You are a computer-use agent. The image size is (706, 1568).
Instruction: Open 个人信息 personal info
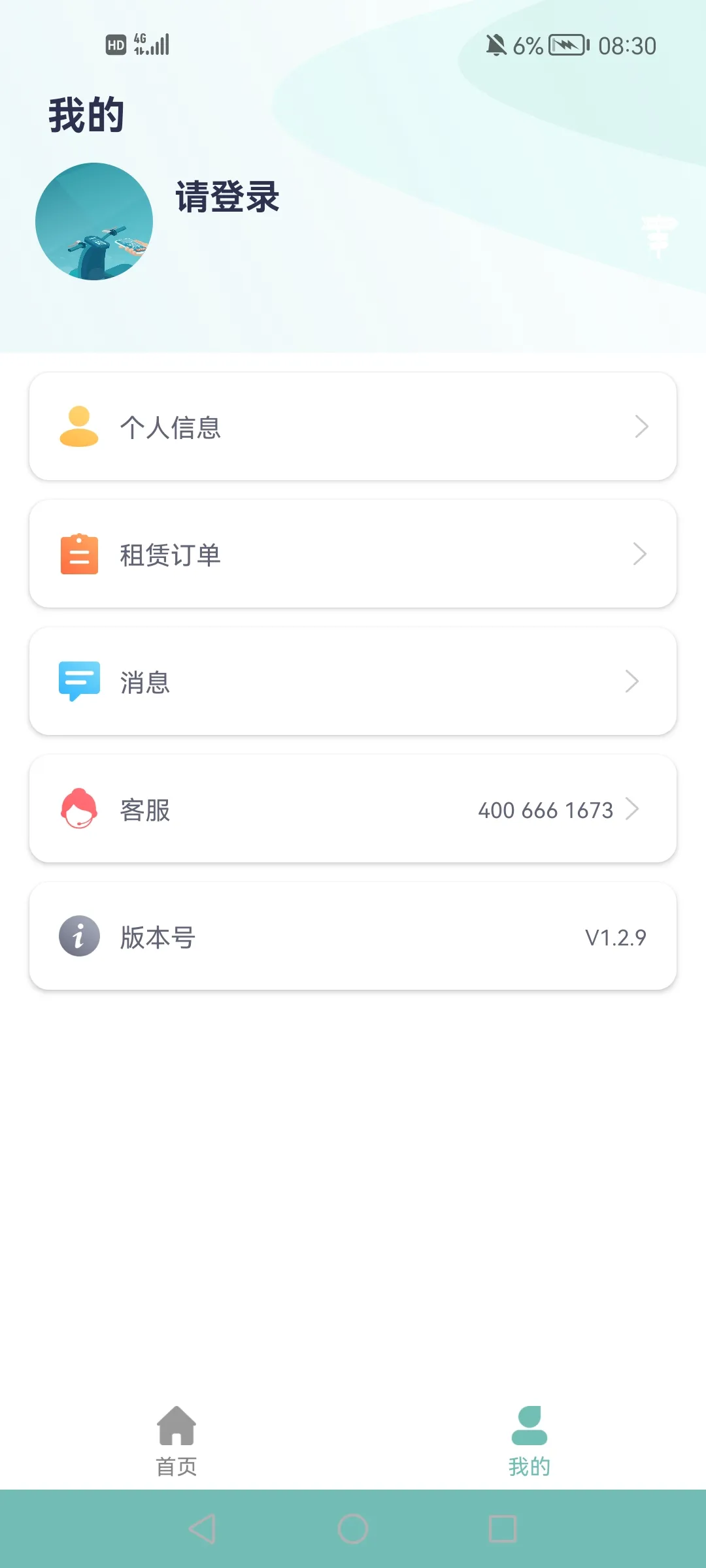[x=353, y=427]
